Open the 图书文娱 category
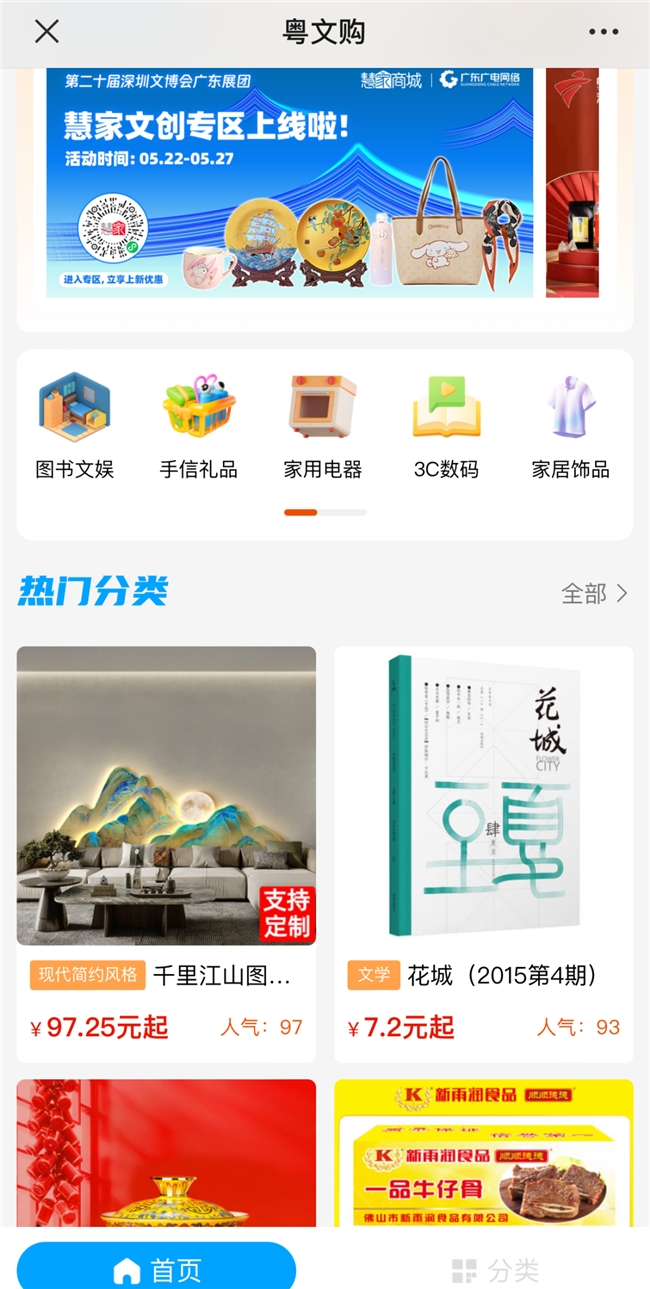650x1289 pixels. coord(75,426)
